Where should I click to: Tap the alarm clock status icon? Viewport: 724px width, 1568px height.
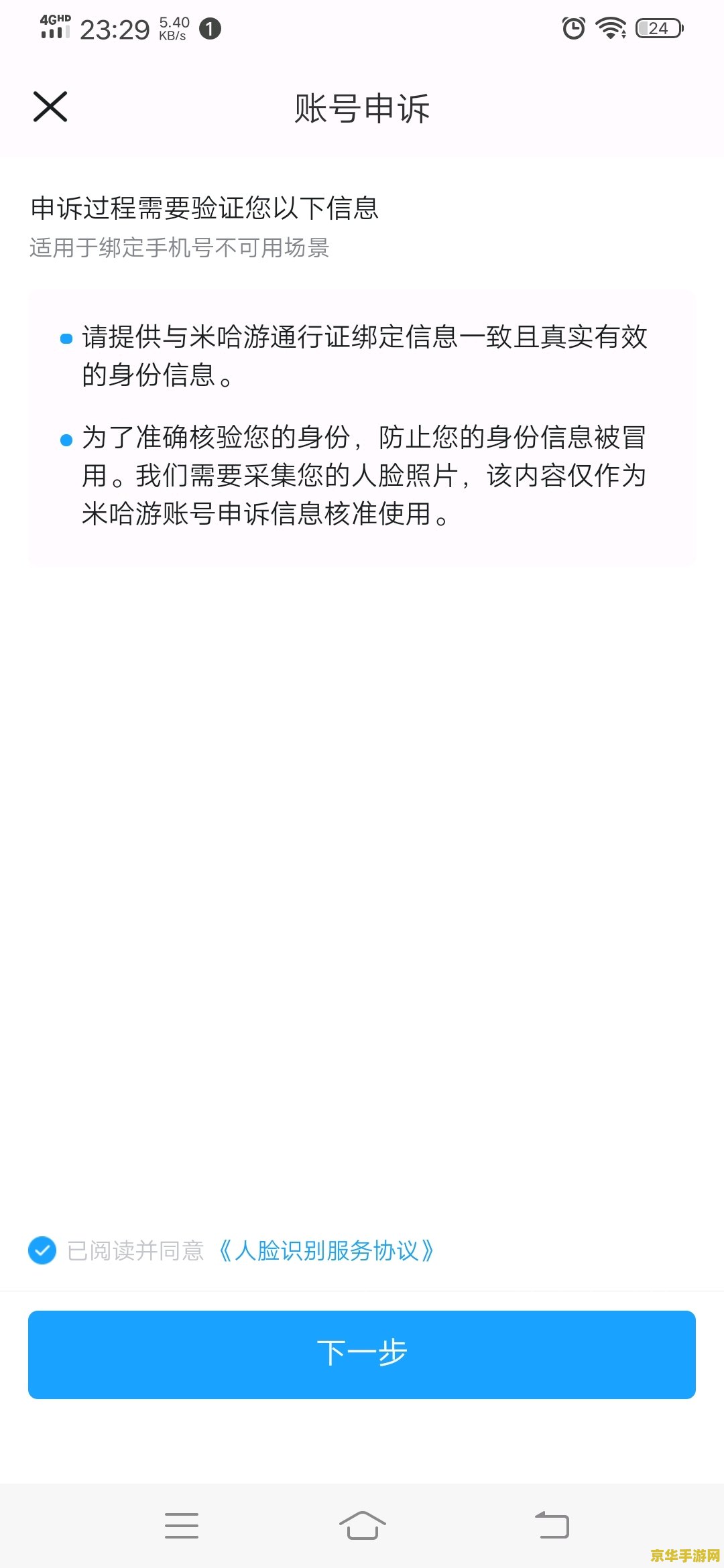[573, 28]
